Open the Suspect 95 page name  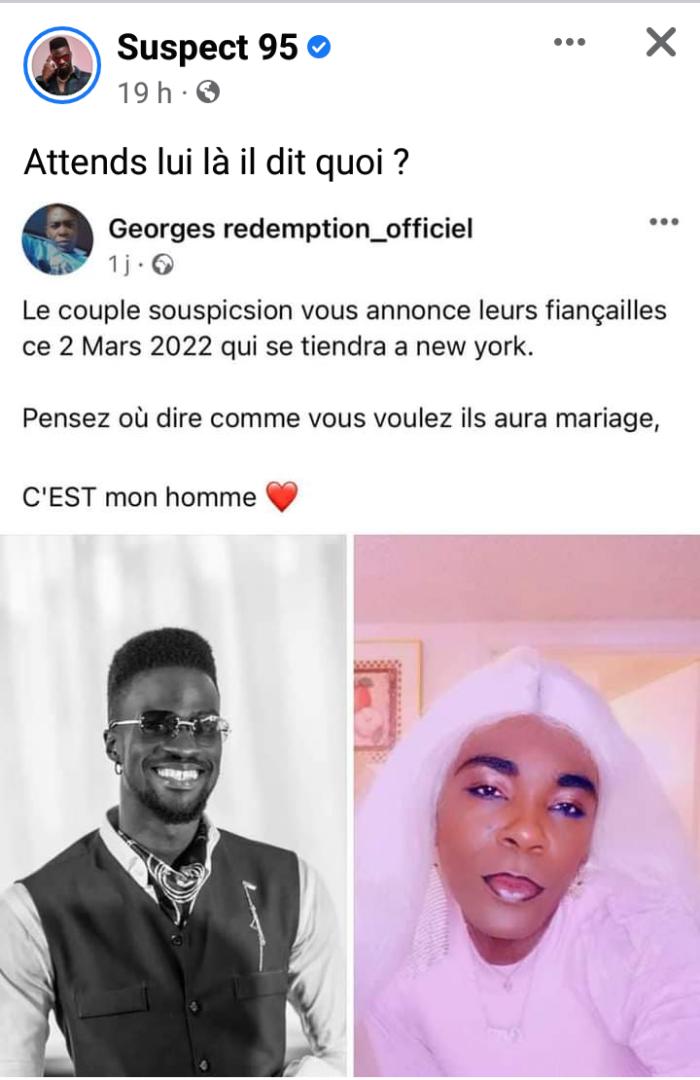208,46
